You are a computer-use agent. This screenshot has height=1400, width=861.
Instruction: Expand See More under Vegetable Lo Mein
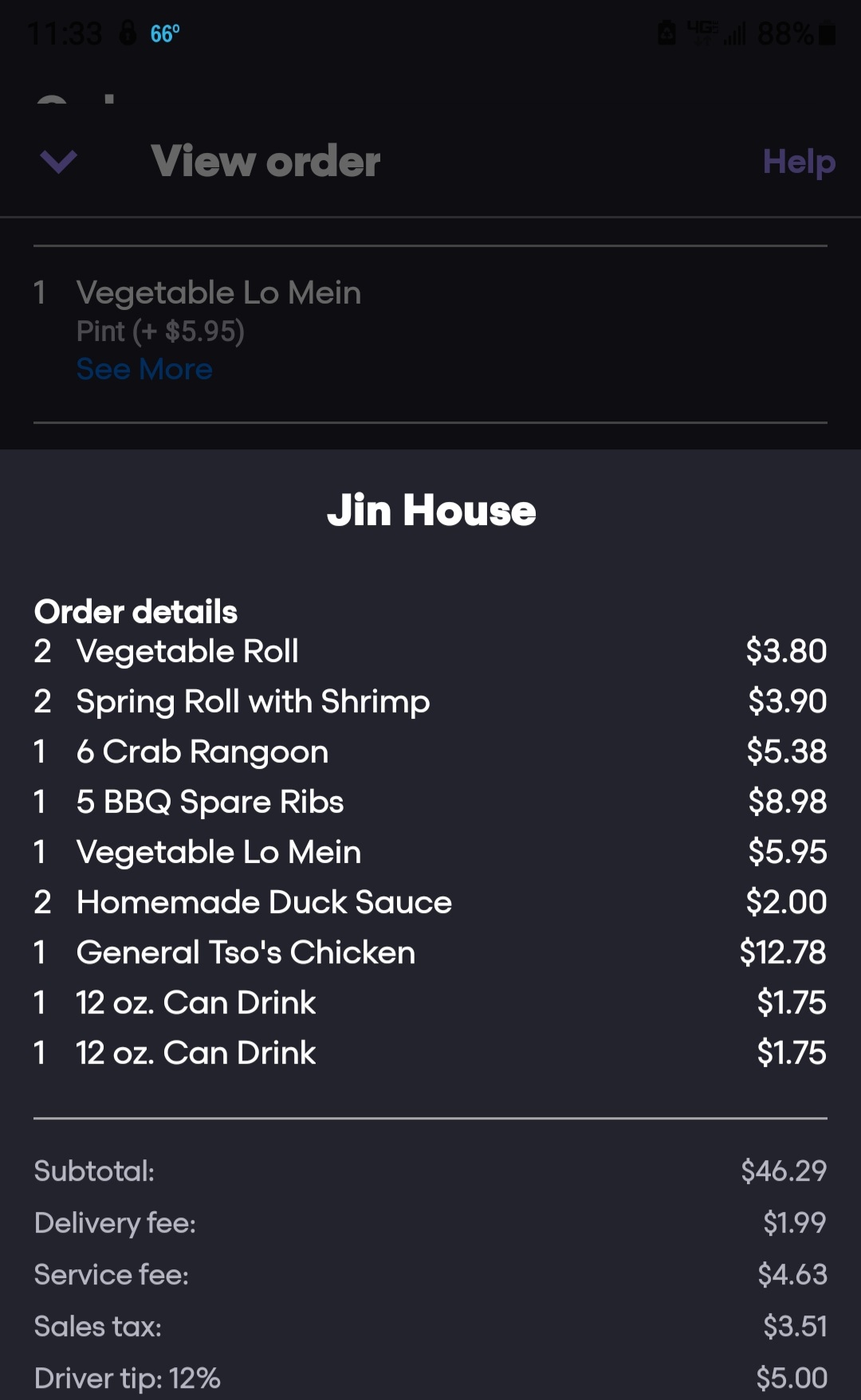144,370
